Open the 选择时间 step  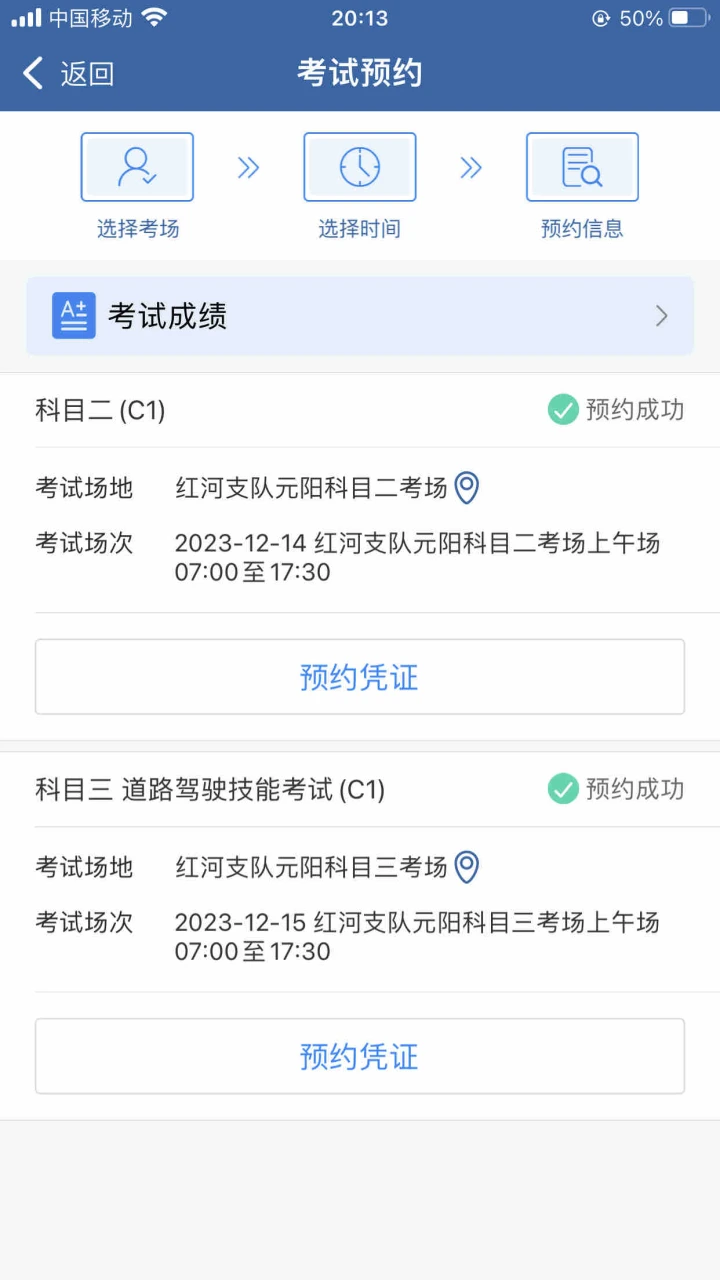[x=359, y=187]
